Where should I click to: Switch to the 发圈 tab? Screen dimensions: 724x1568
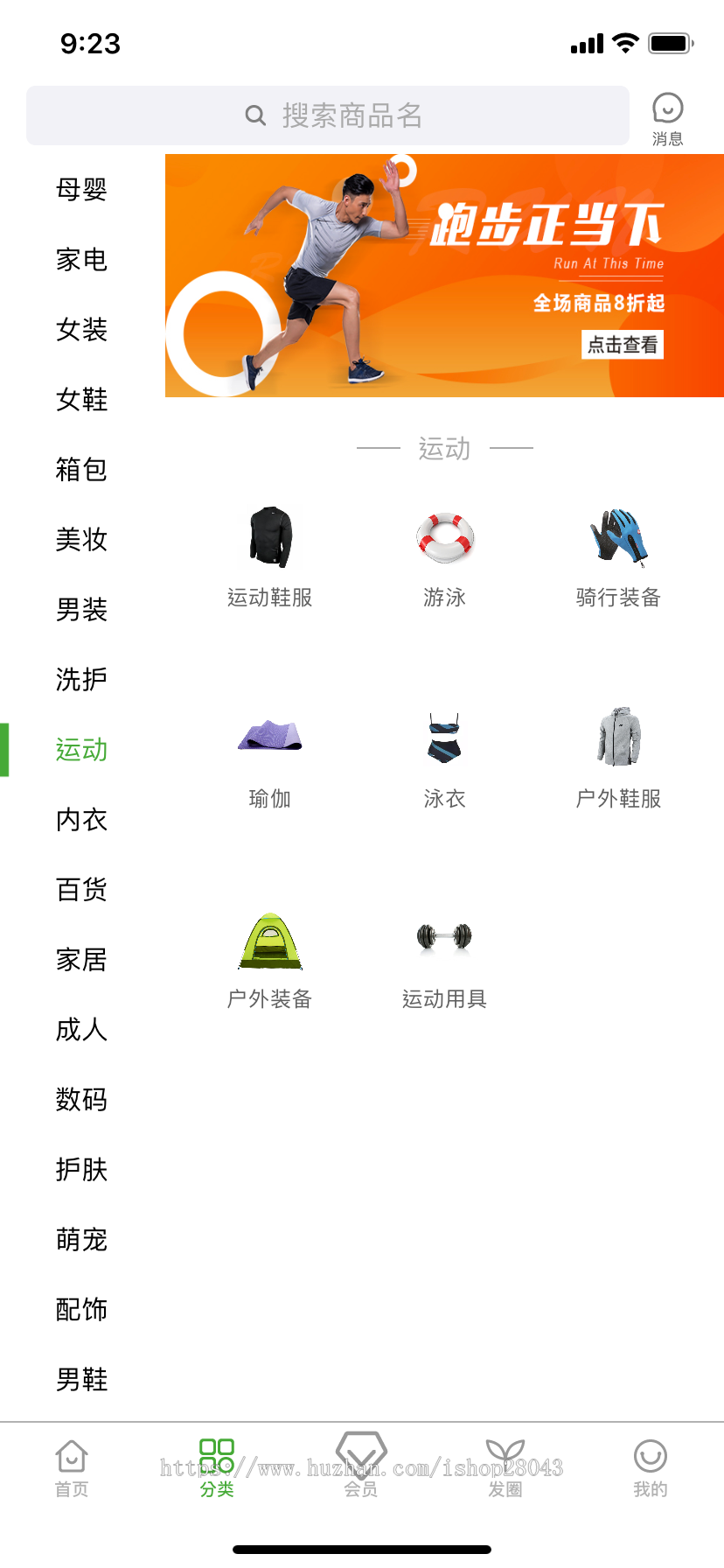(x=505, y=1469)
